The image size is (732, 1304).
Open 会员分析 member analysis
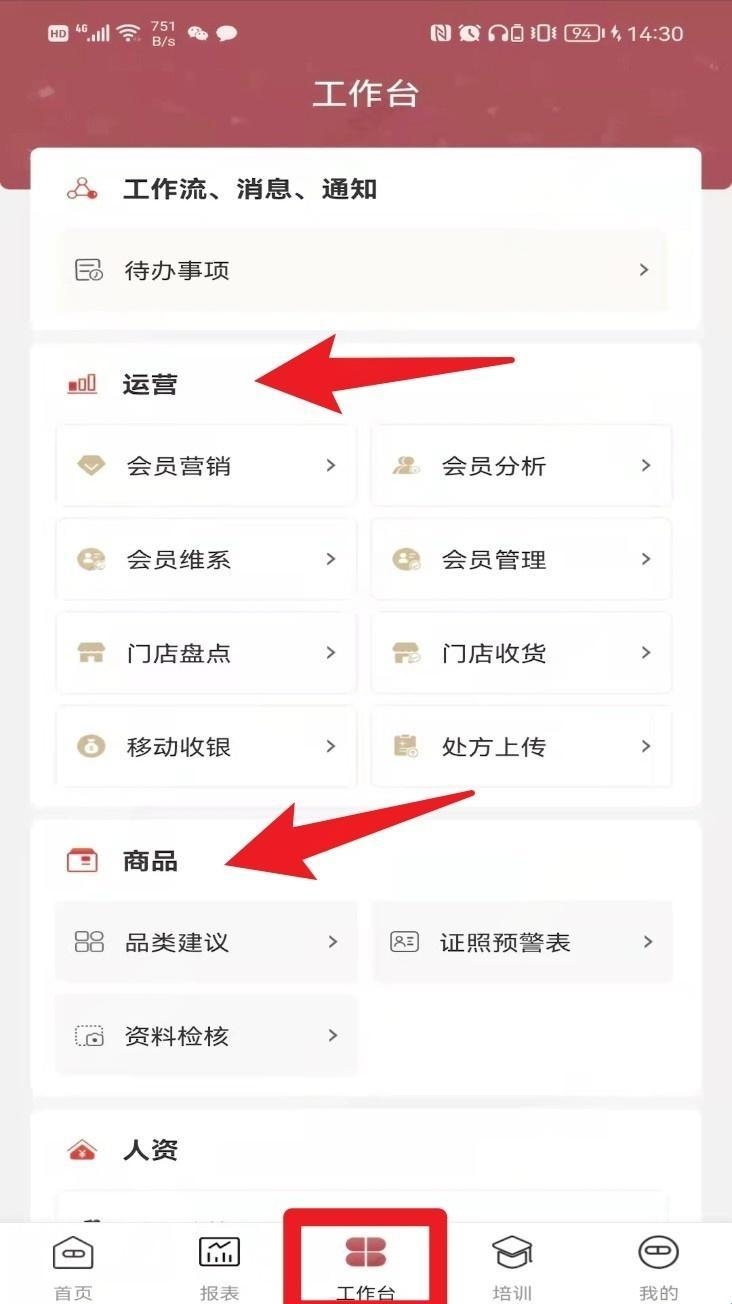521,466
